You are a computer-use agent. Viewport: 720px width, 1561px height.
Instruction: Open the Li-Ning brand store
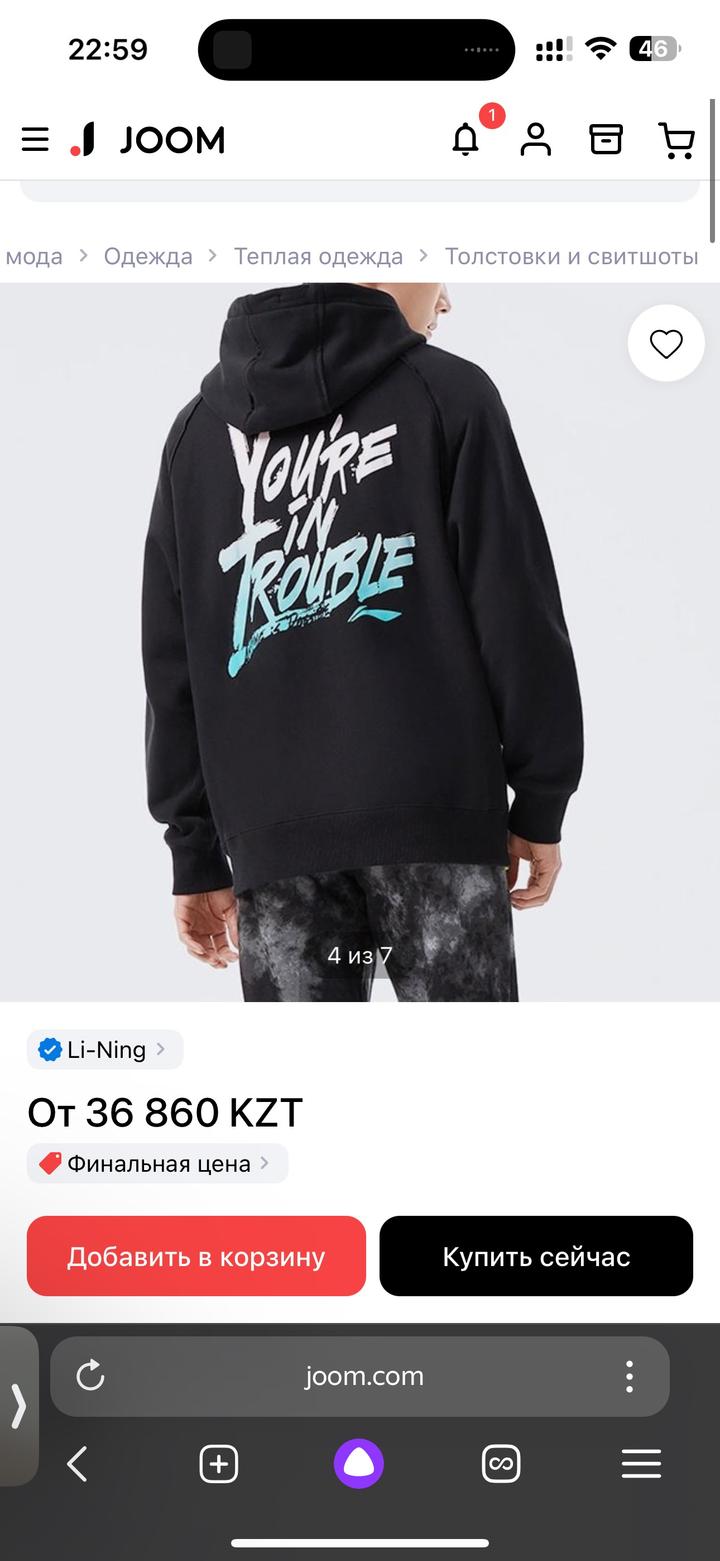(105, 1050)
